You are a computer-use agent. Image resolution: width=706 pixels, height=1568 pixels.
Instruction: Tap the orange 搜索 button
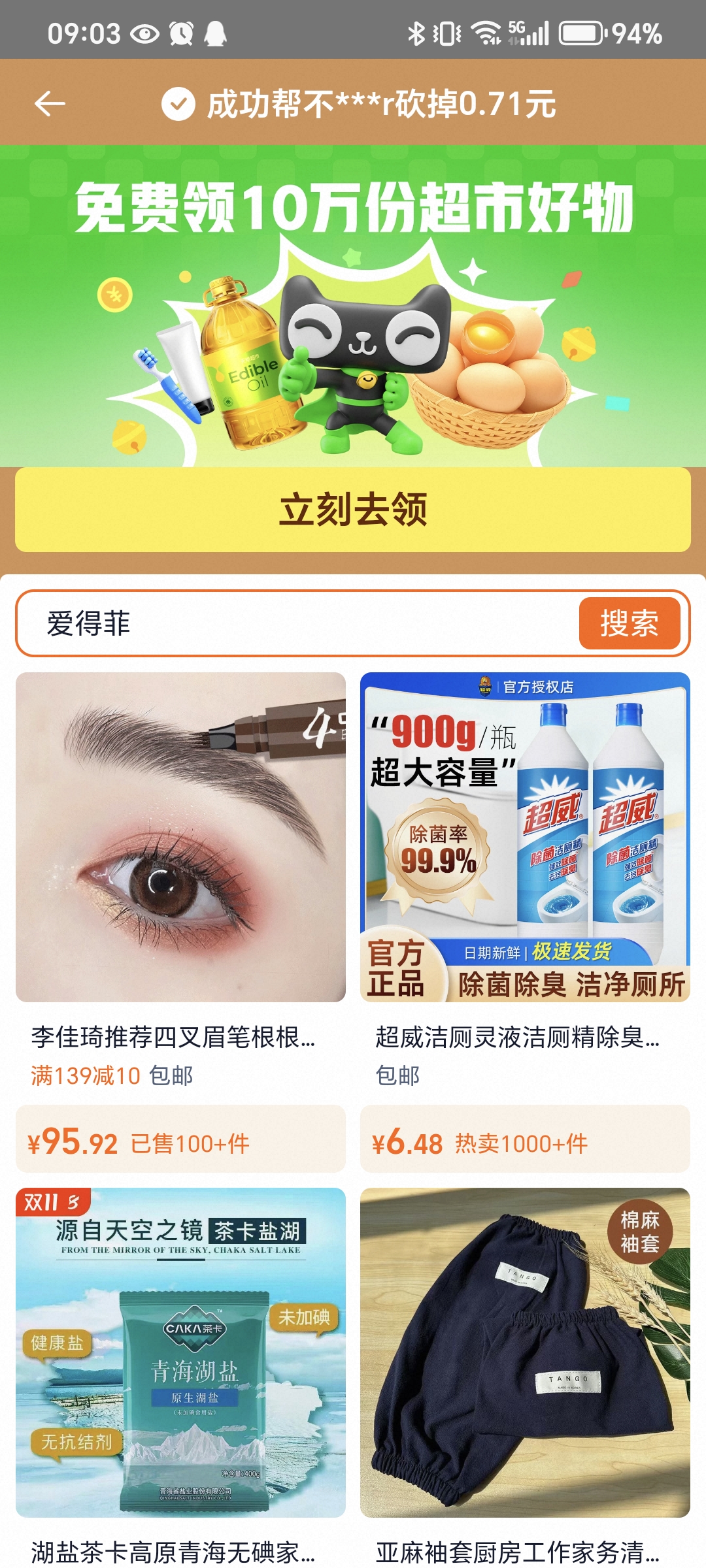[629, 623]
